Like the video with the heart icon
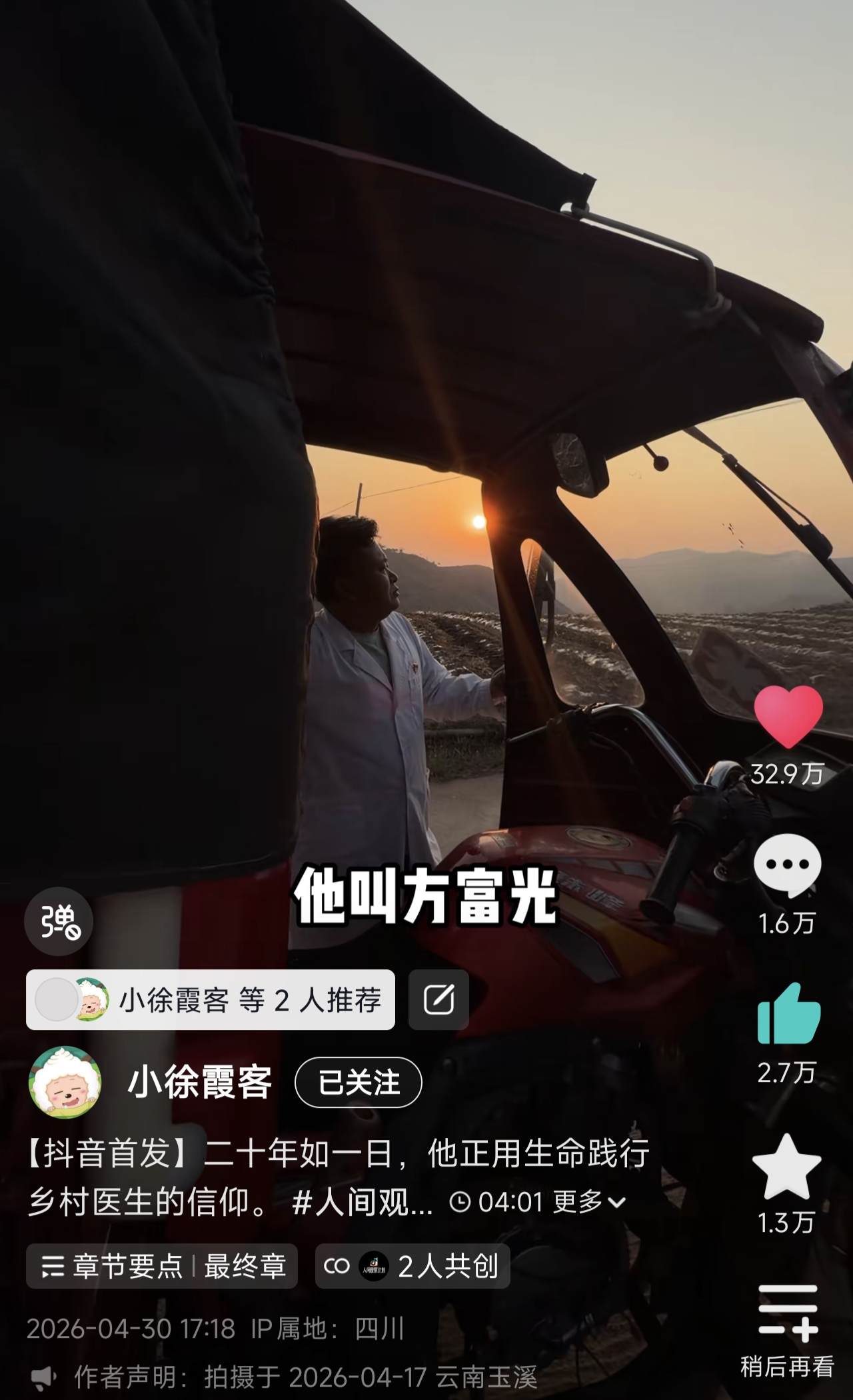Image resolution: width=853 pixels, height=1400 pixels. [x=788, y=717]
